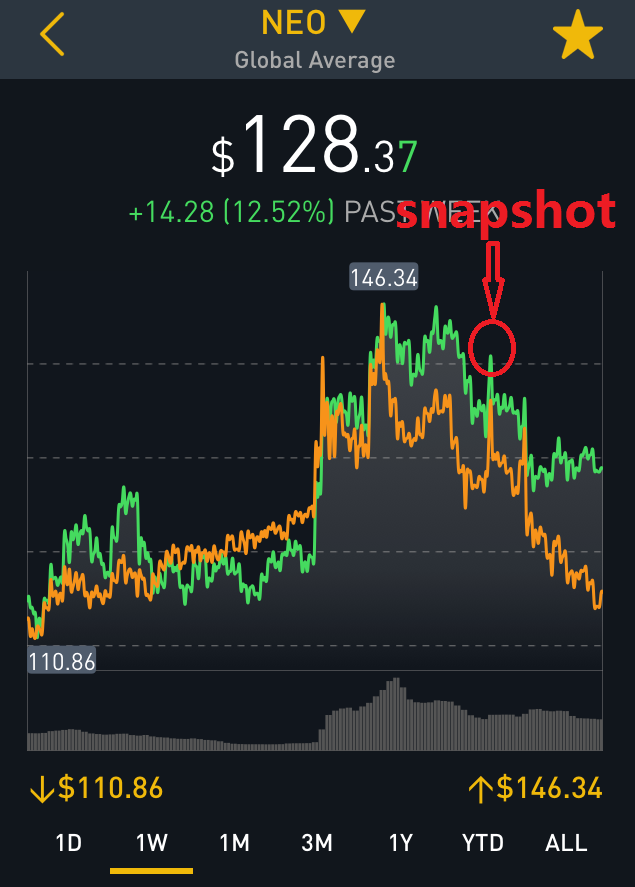The width and height of the screenshot is (635, 887).
Task: Show the 1M price chart
Action: 234,843
